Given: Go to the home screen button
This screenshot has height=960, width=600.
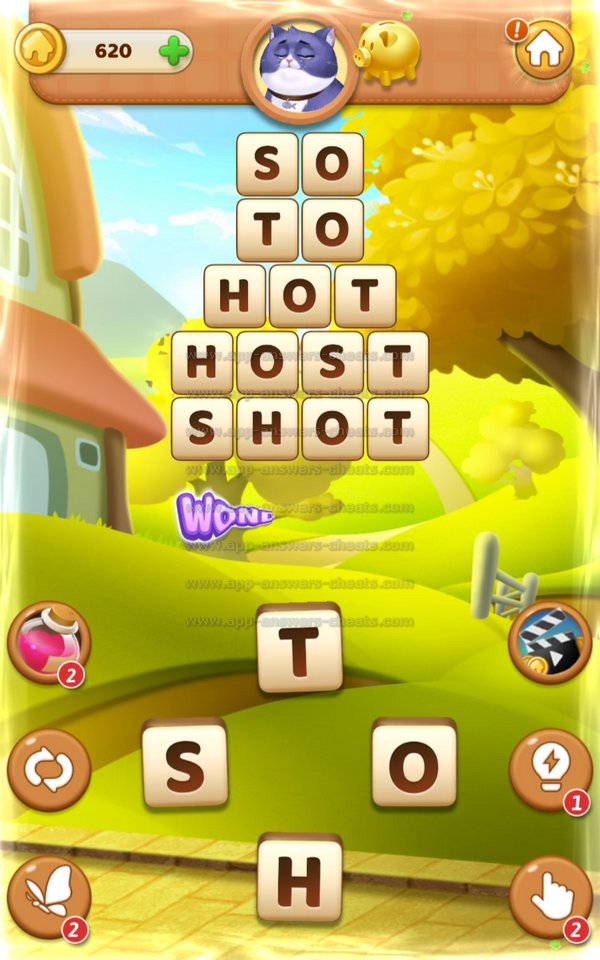Looking at the screenshot, I should [544, 48].
